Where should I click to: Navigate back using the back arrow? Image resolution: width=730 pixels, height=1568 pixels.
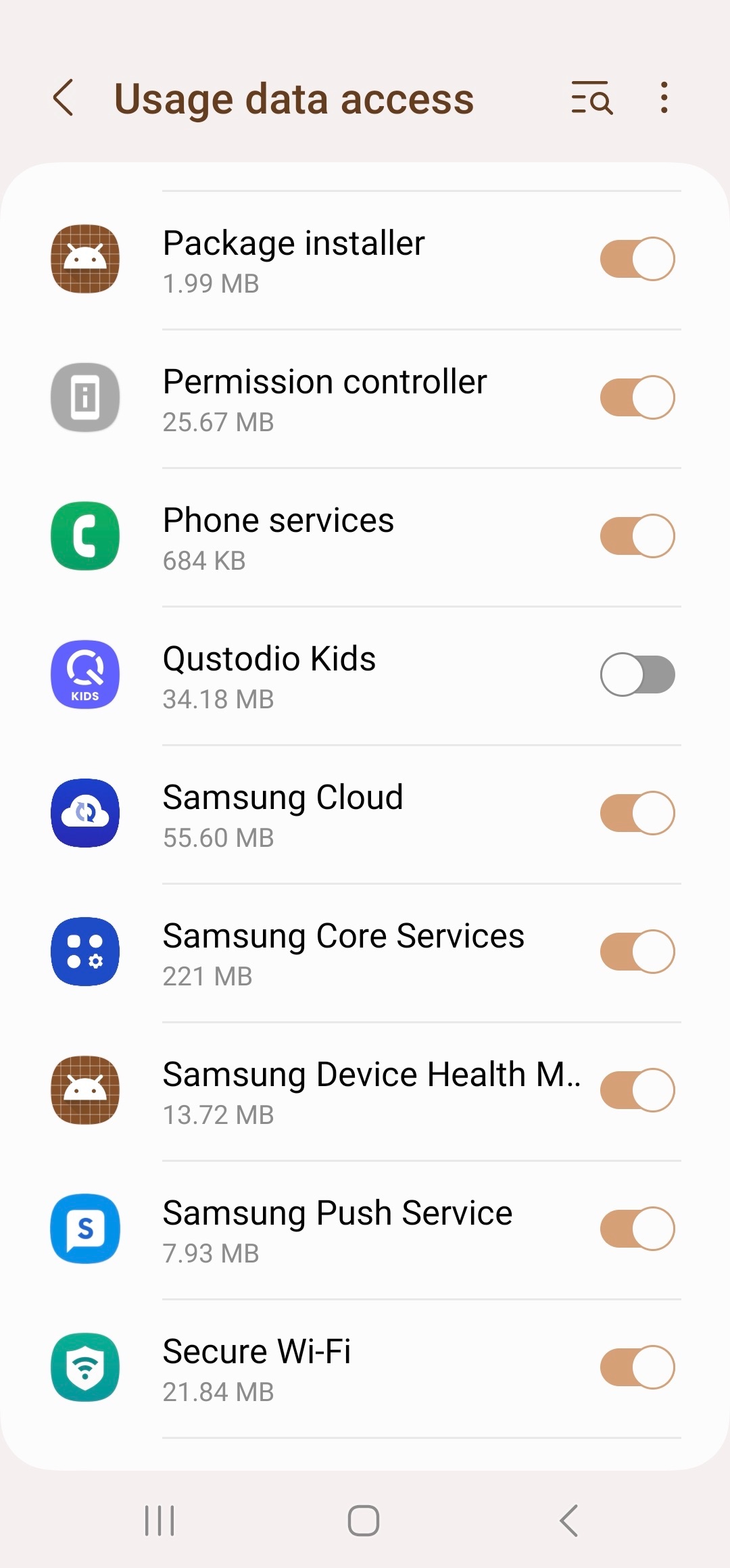click(63, 99)
